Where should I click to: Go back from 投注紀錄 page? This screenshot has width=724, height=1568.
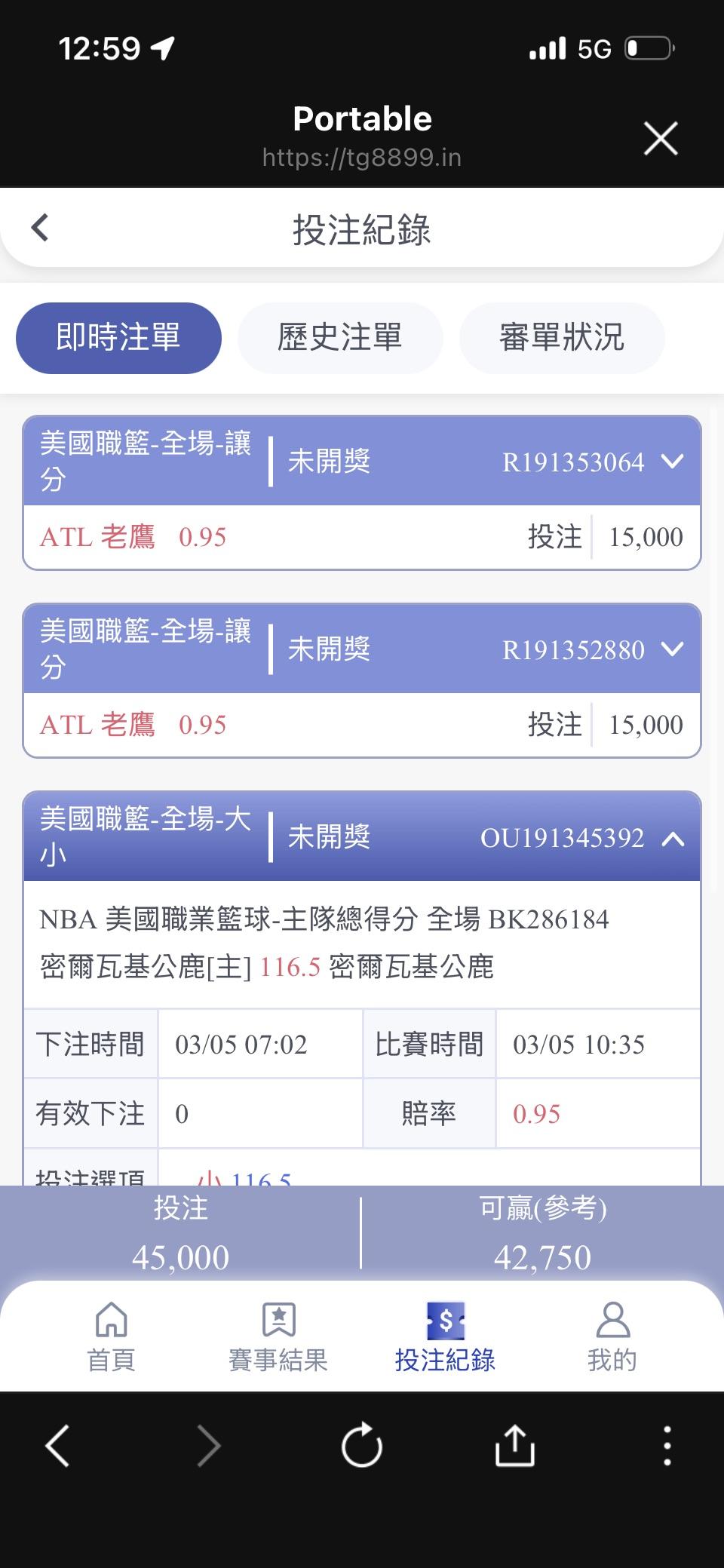pyautogui.click(x=40, y=228)
